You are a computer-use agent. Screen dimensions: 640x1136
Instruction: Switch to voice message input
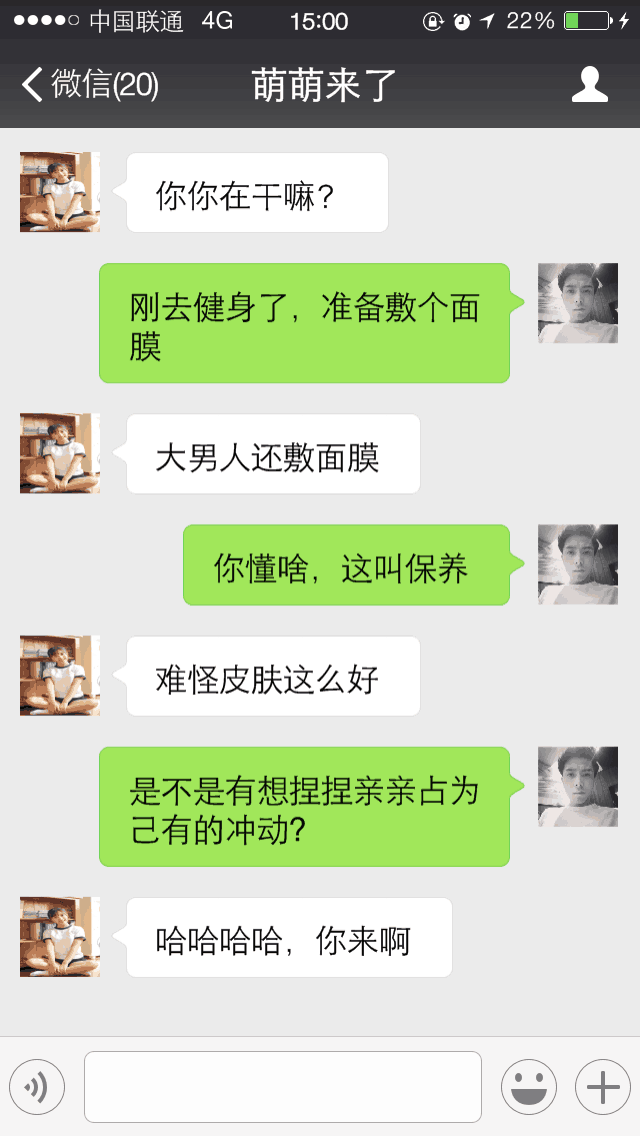(37, 1086)
